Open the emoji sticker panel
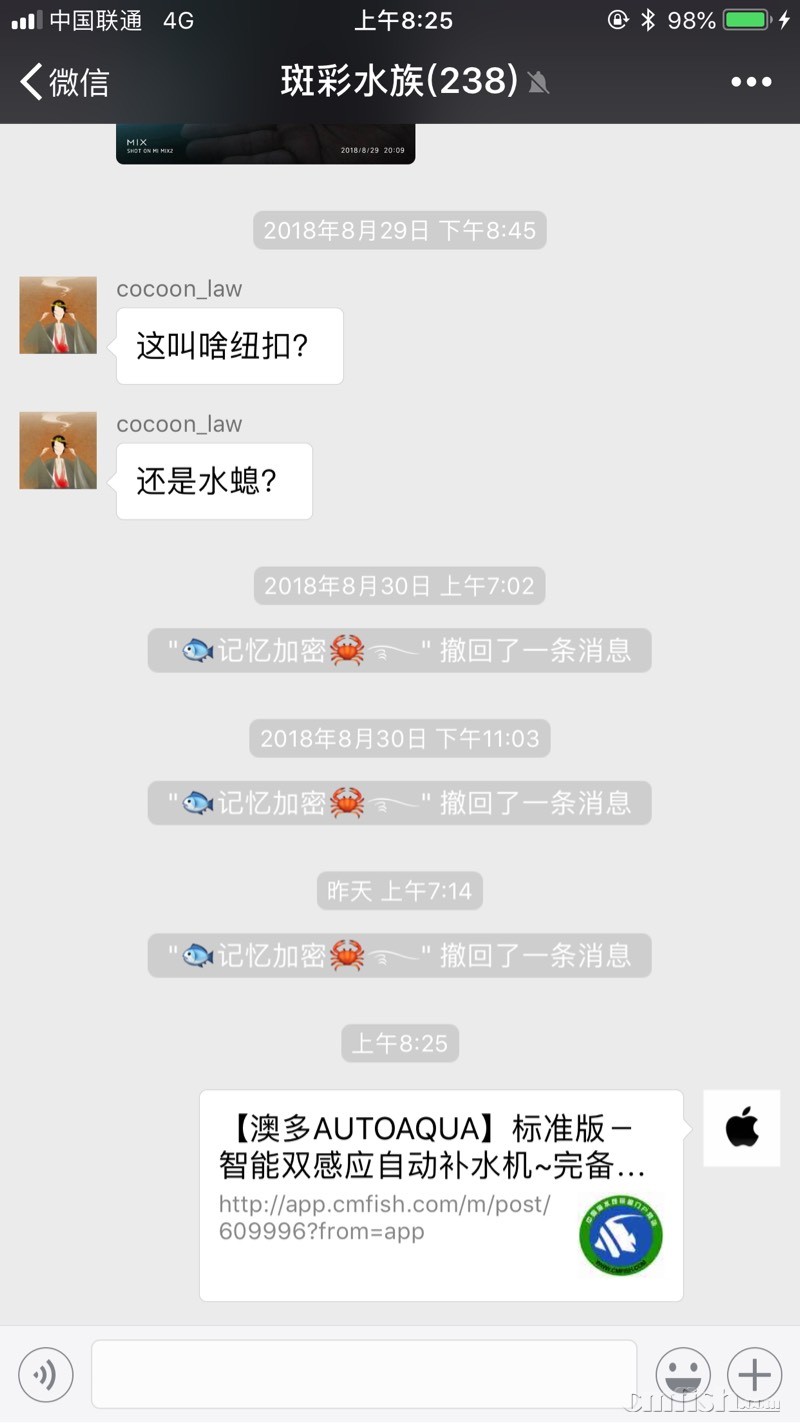 (x=683, y=1375)
